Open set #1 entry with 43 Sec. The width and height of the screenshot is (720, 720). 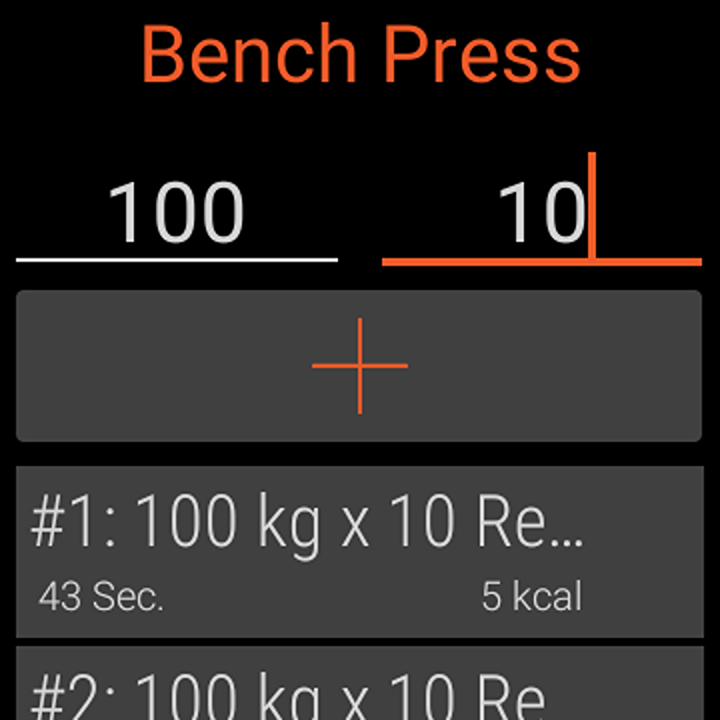[359, 552]
